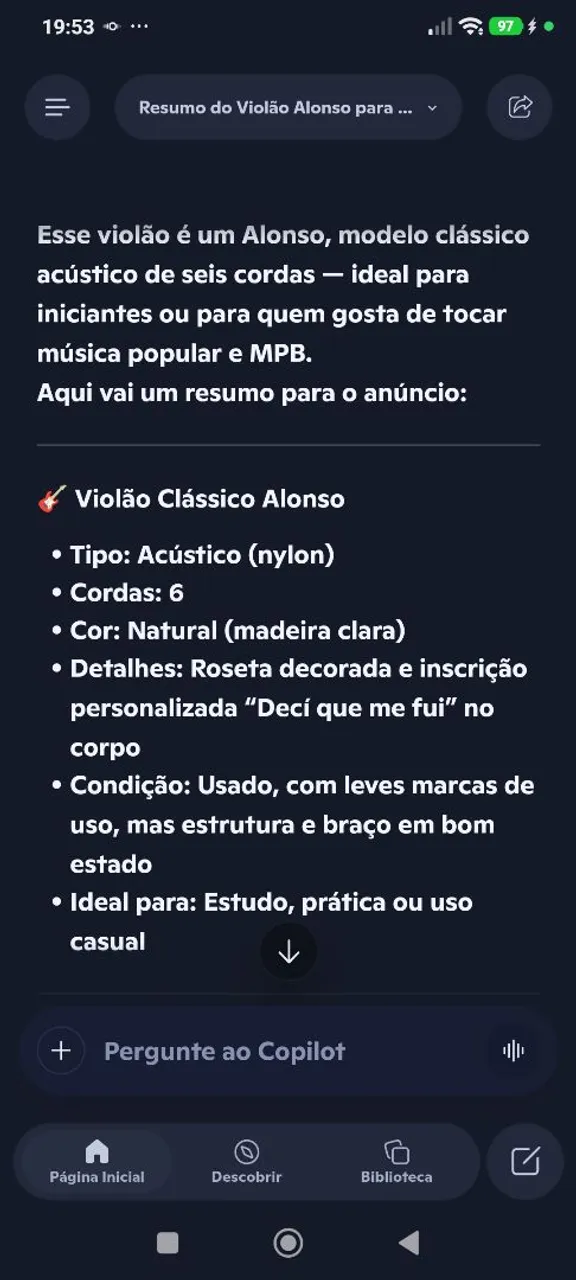Share this conversation

tap(520, 107)
